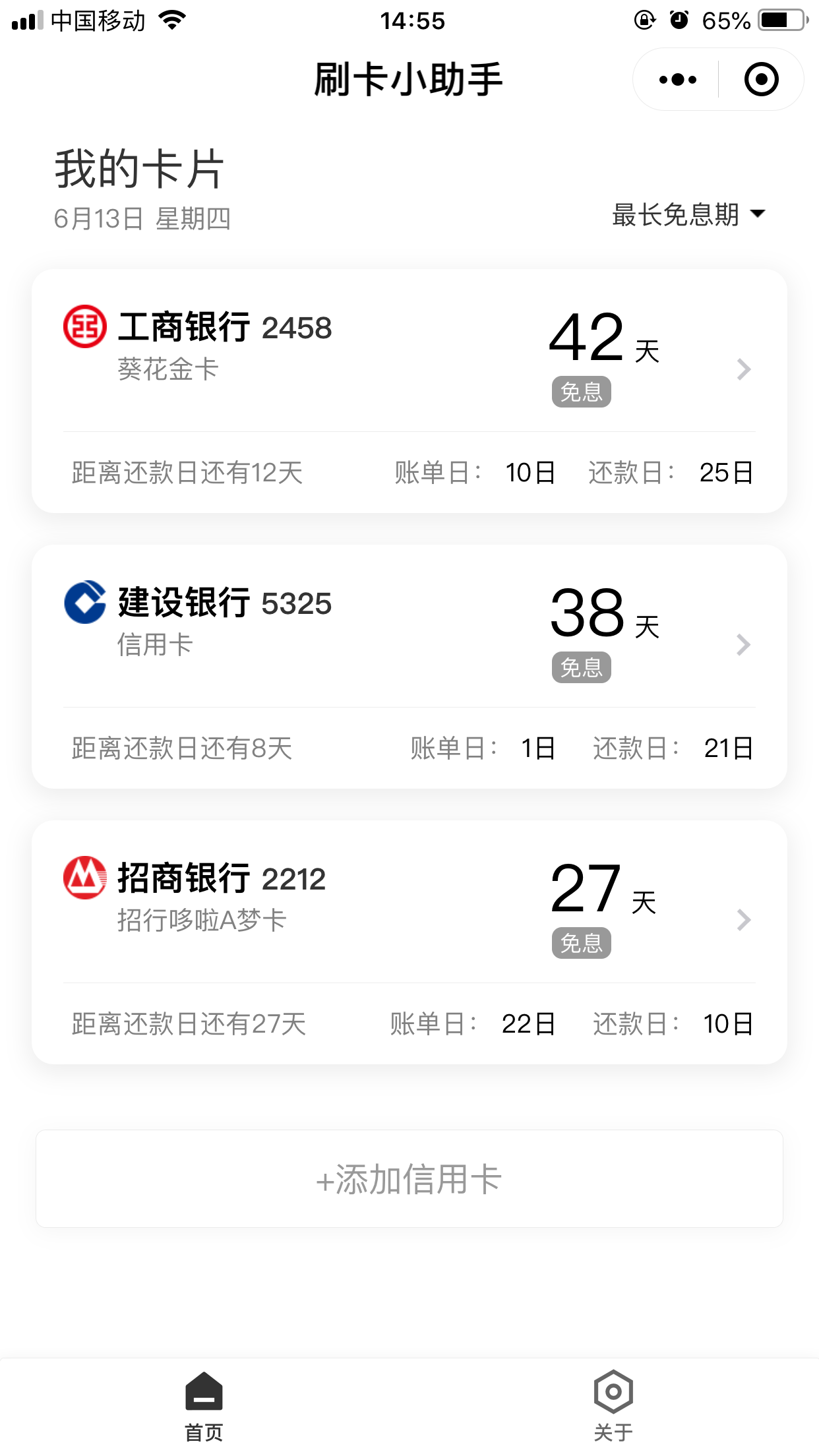Viewport: 819px width, 1456px height.
Task: Open the mini program more options menu
Action: 677,80
